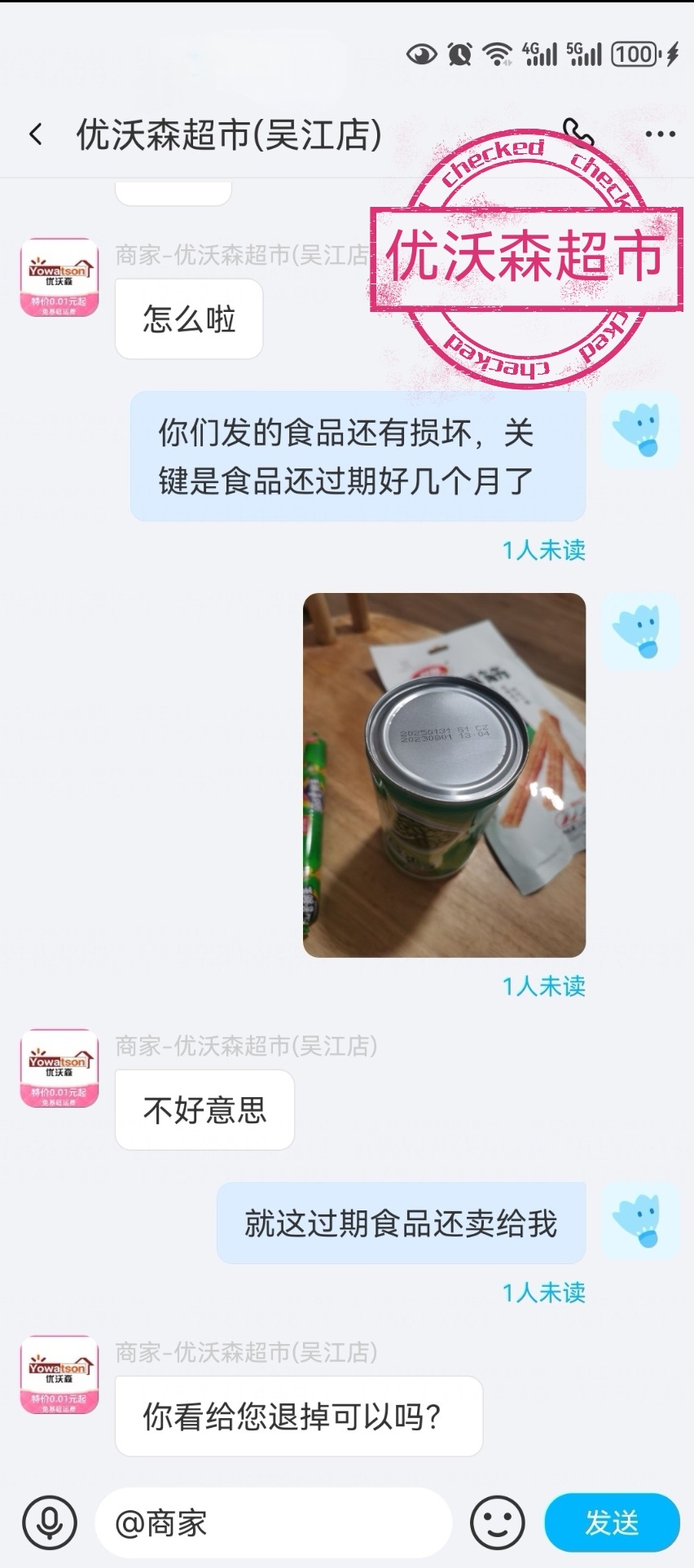Switch to voice input with microphone icon
Viewport: 694px width, 1568px height.
(x=49, y=1522)
